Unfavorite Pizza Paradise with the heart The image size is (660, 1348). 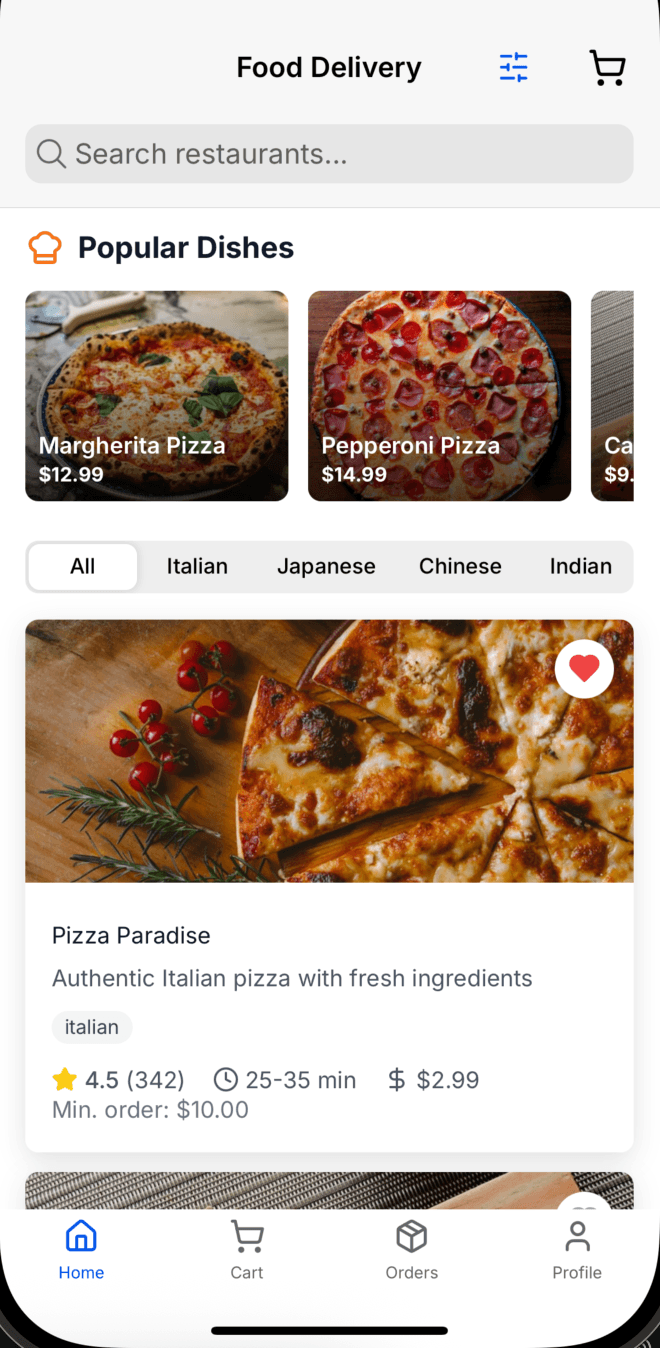click(584, 668)
